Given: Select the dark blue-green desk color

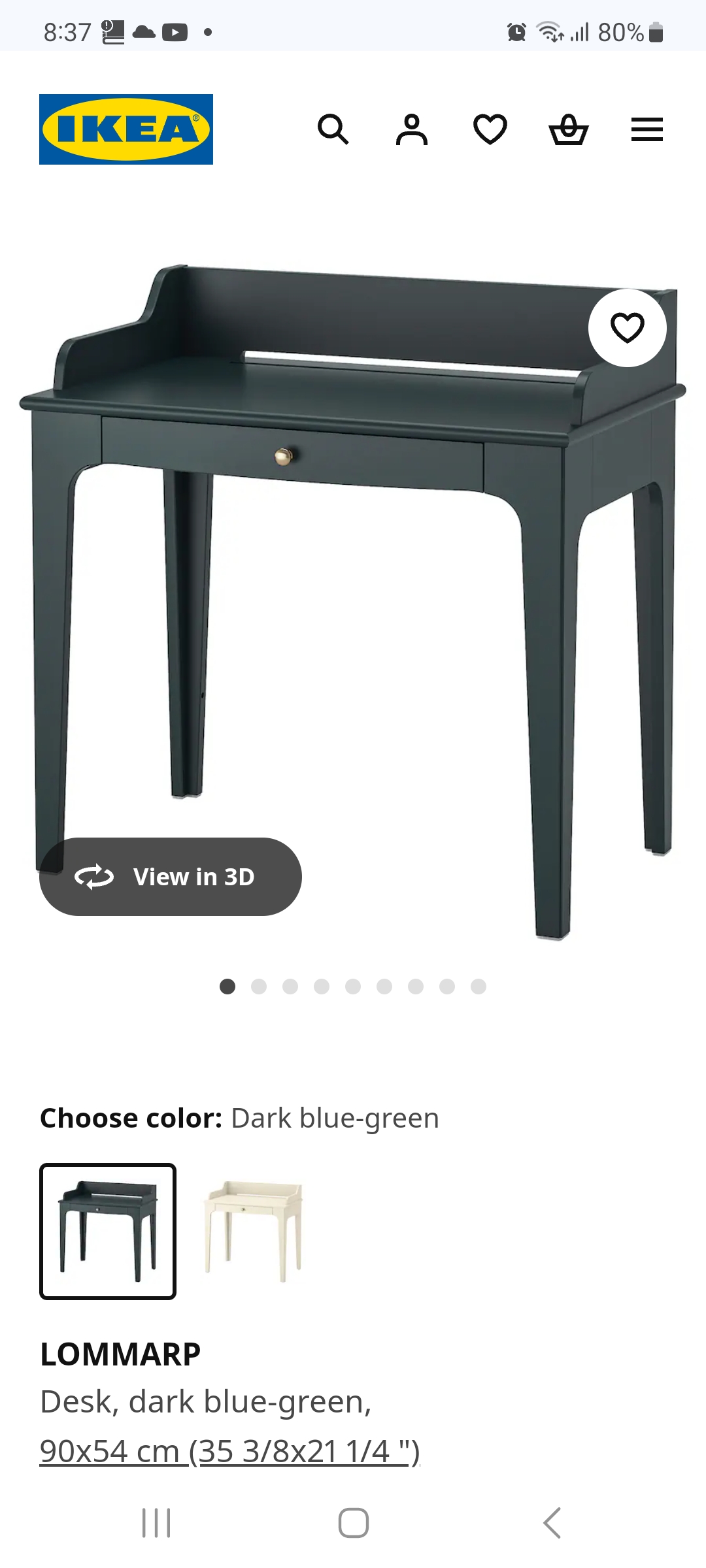Looking at the screenshot, I should [x=108, y=1231].
